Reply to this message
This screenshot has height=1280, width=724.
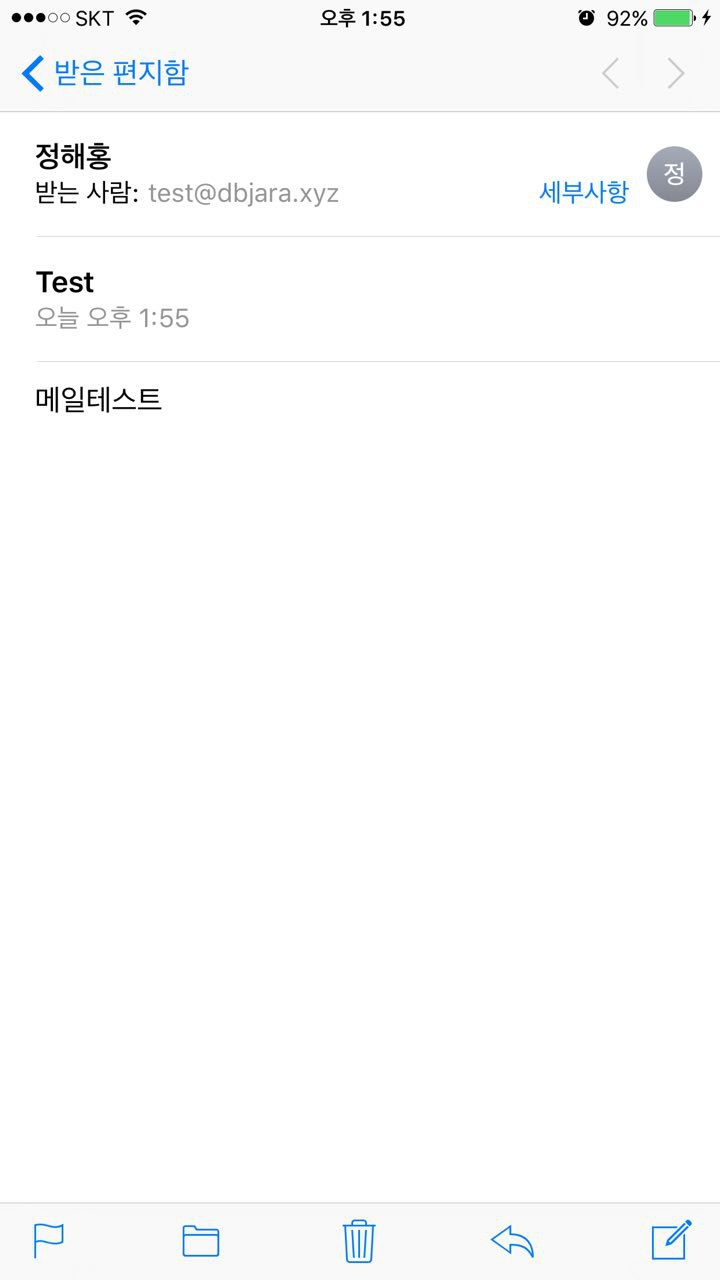click(x=512, y=1241)
